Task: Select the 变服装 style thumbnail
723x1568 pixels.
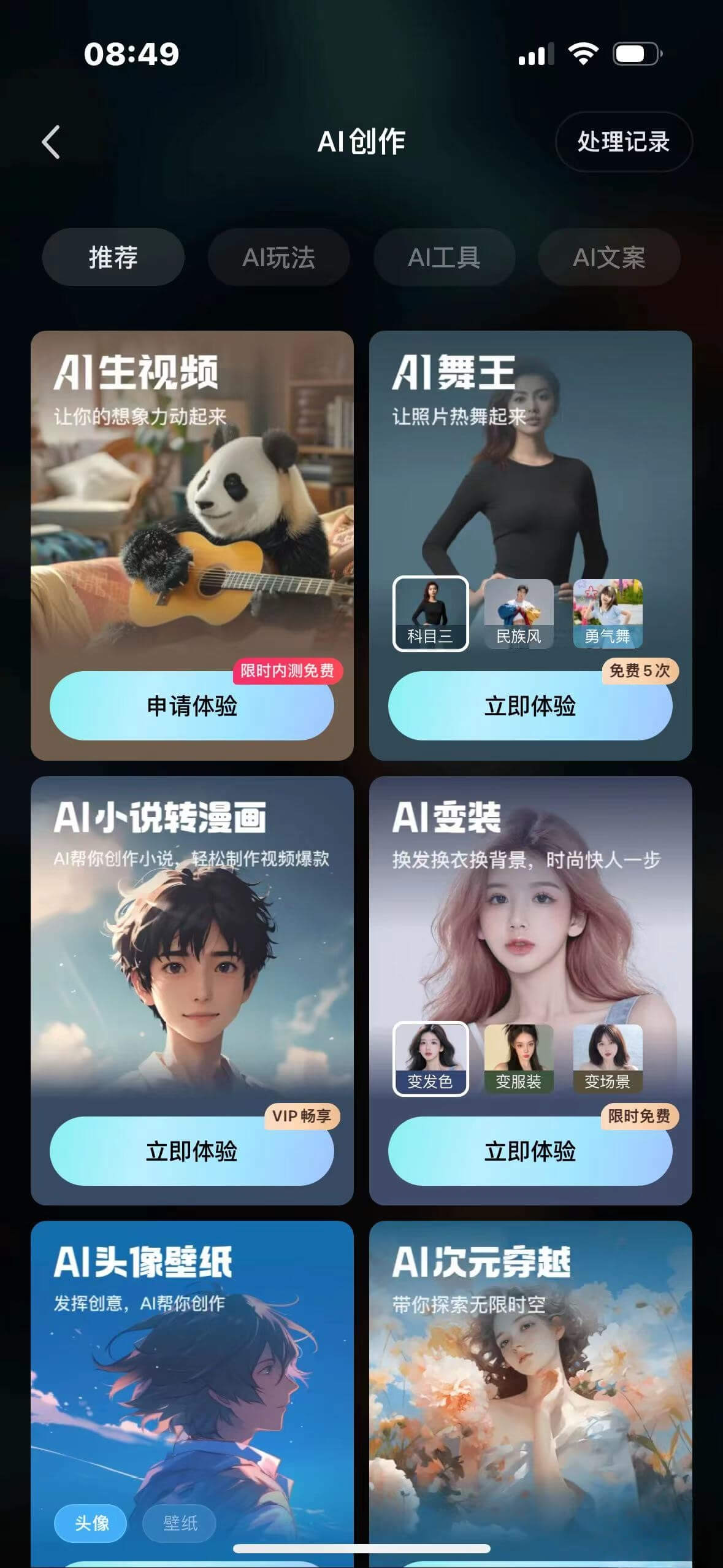Action: pos(519,1059)
